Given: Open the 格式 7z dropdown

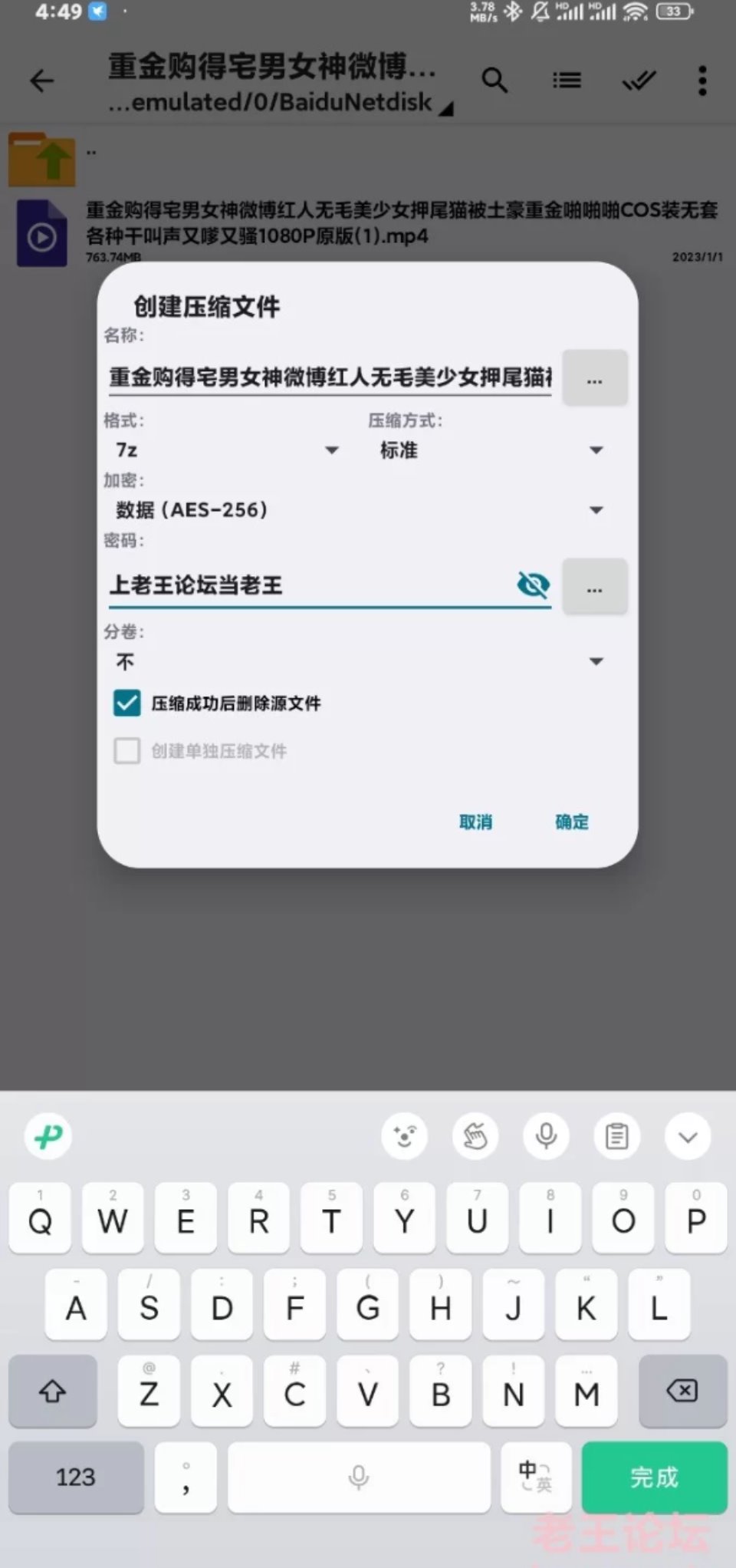Looking at the screenshot, I should 227,450.
